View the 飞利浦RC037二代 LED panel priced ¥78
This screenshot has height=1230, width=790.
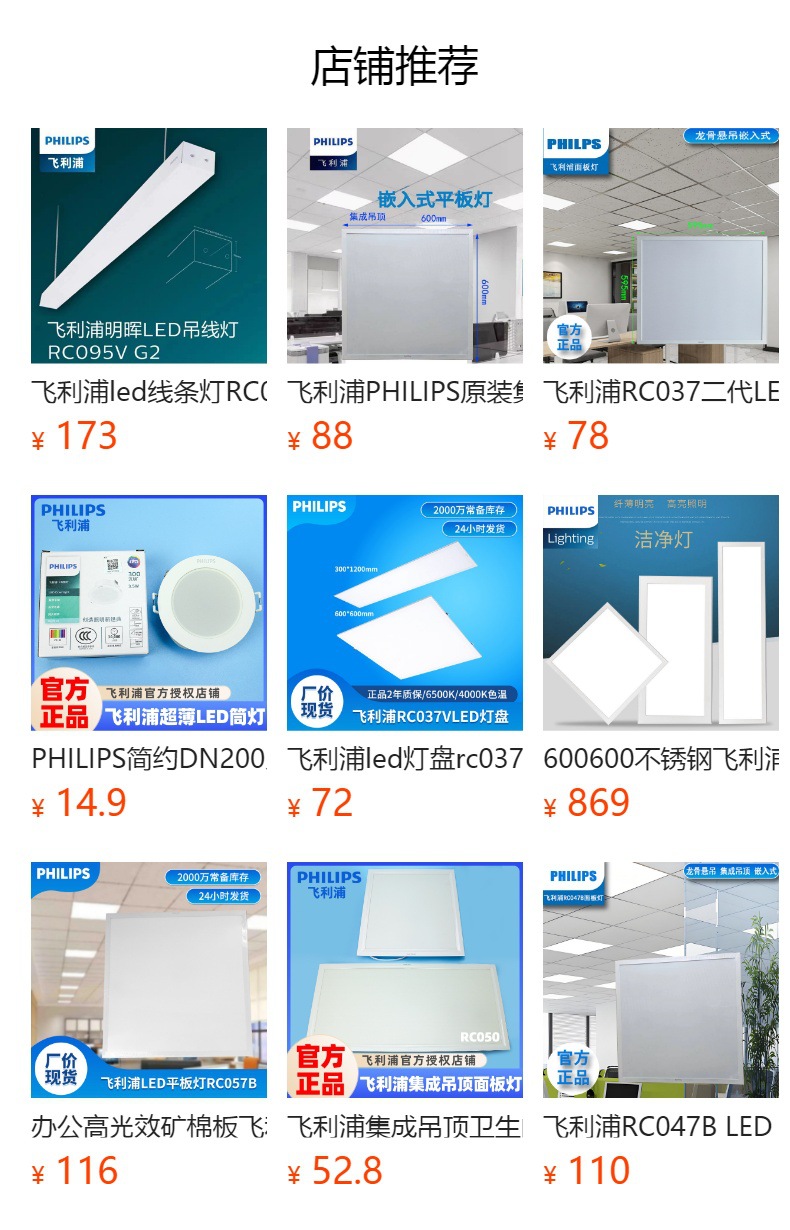[661, 246]
